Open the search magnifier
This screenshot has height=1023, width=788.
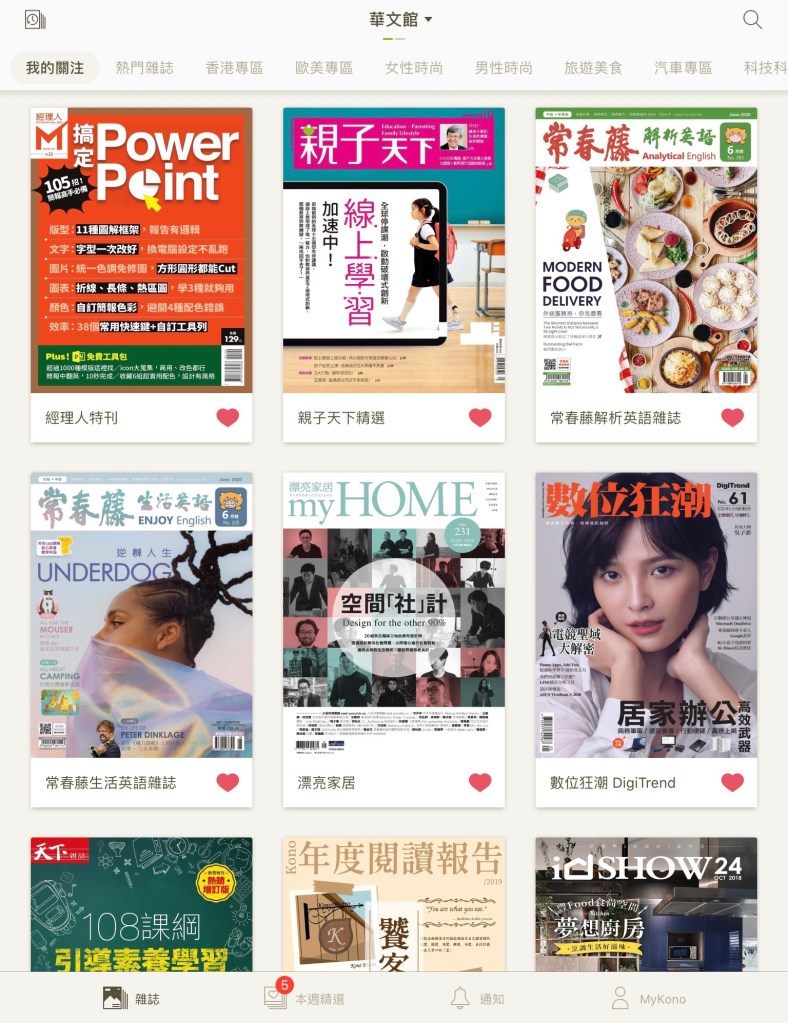pos(752,19)
